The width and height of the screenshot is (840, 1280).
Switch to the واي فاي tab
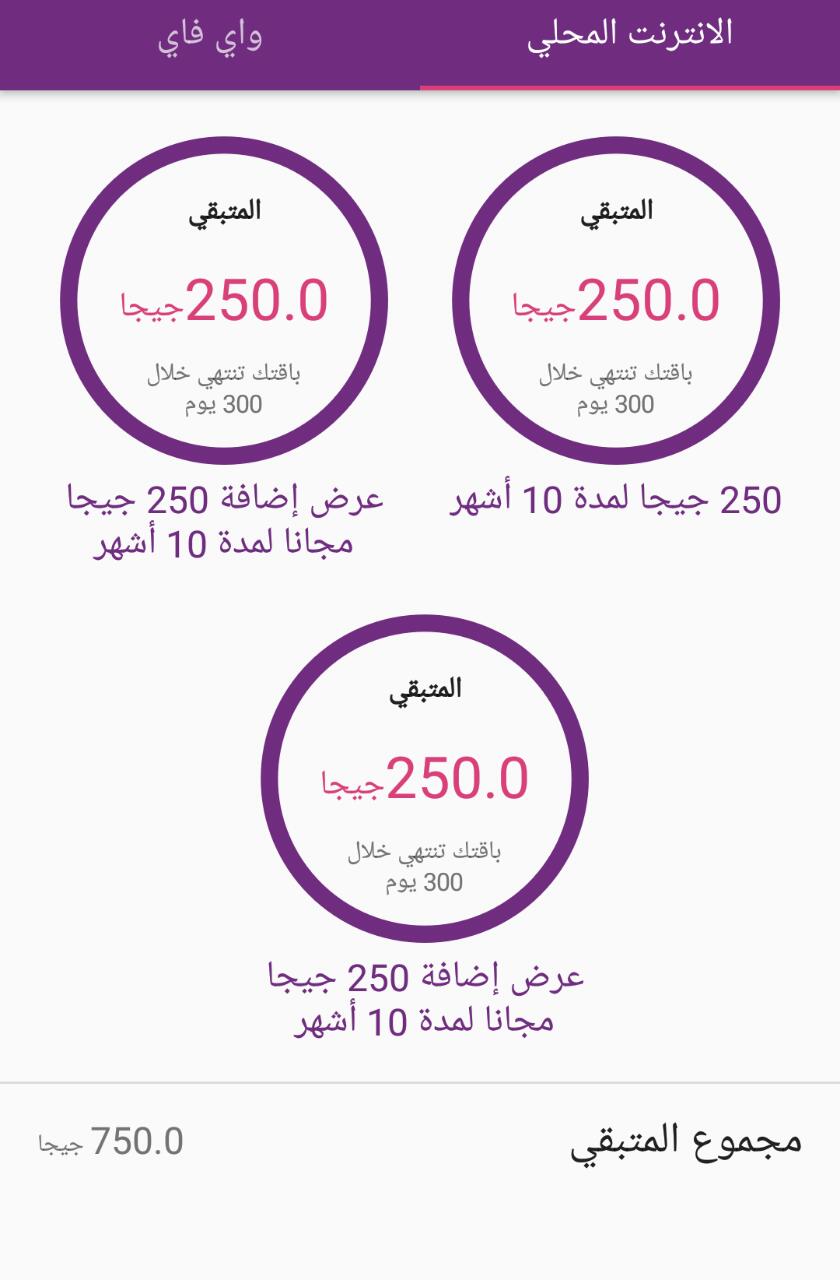point(210,40)
